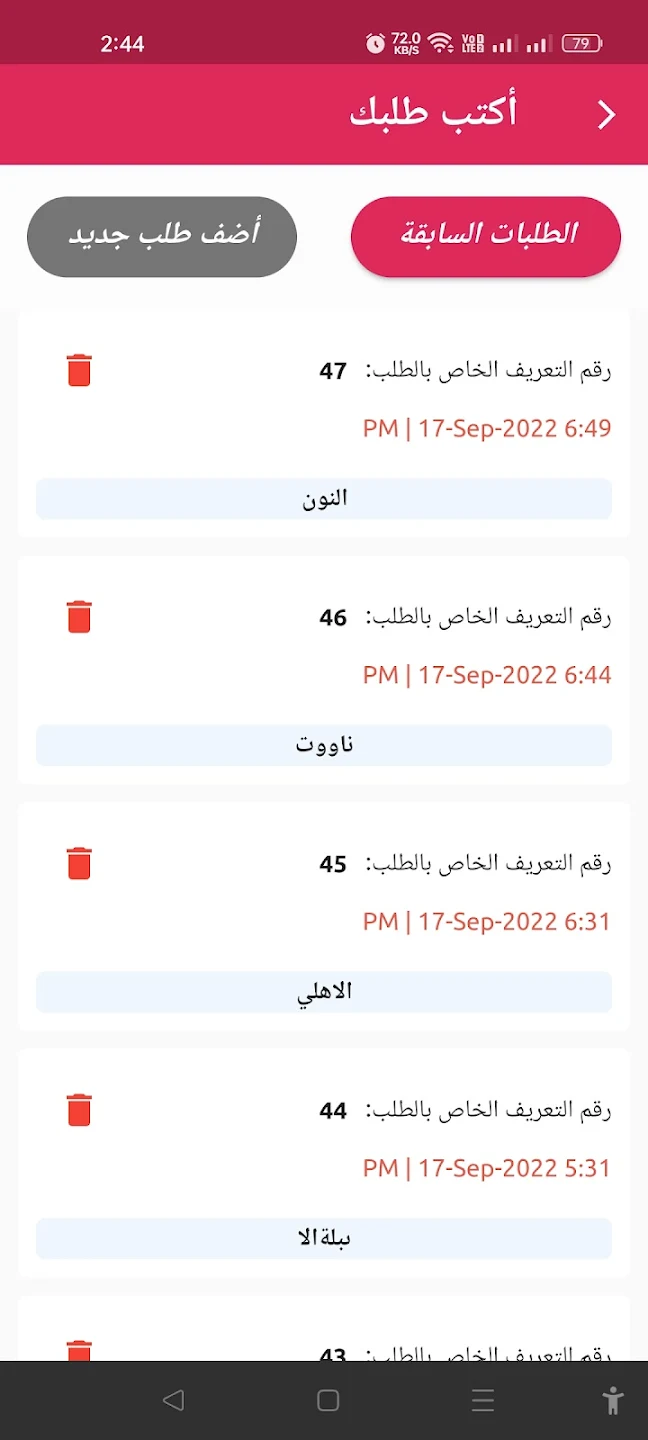Delete order number 47
648x1440 pixels.
tap(79, 370)
